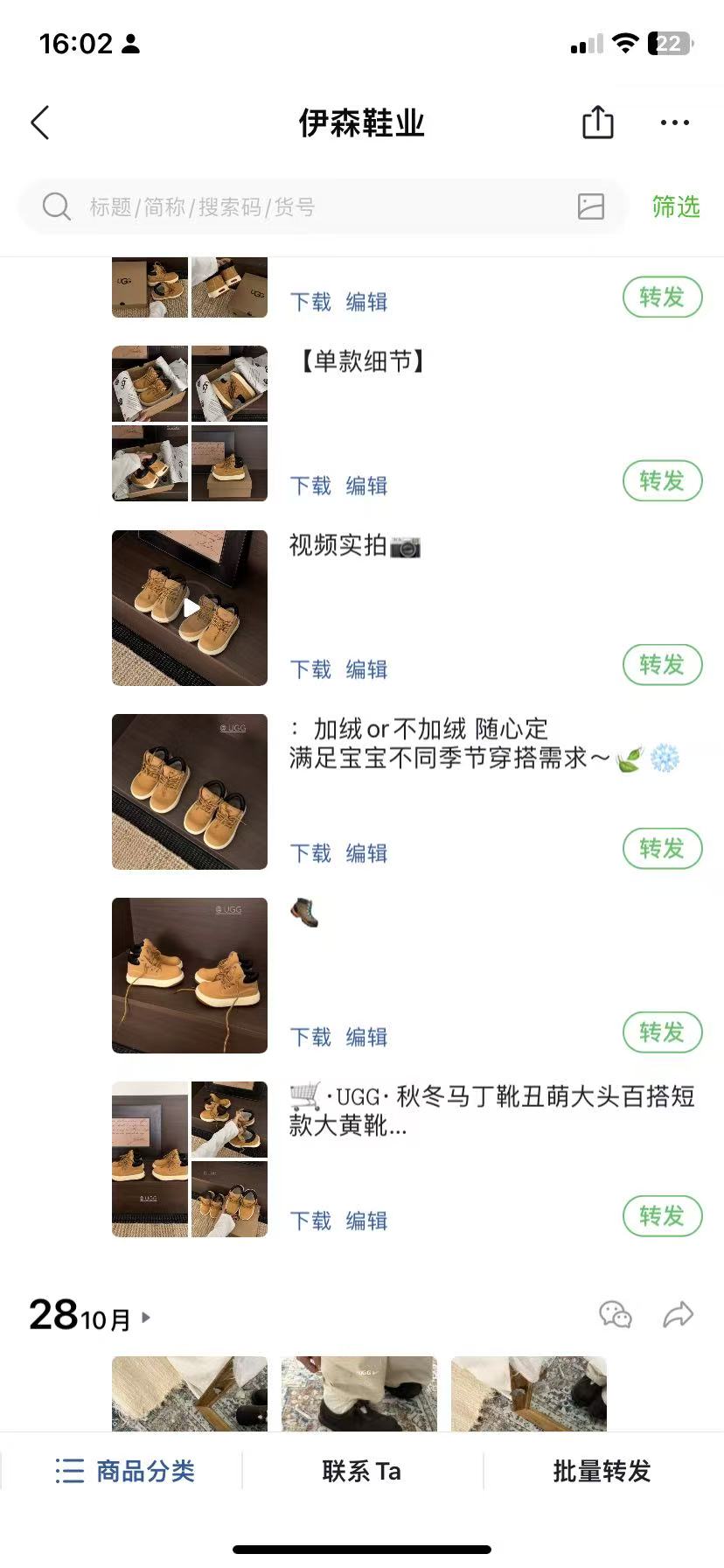Open the 商品分类 category list
The height and width of the screenshot is (1568, 724).
124,1471
